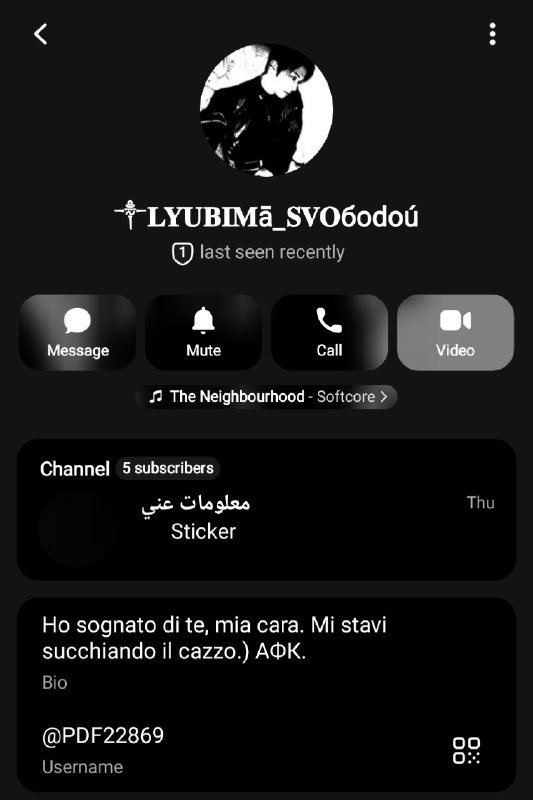Mute this contact's notifications
The image size is (533, 800).
[x=204, y=332]
